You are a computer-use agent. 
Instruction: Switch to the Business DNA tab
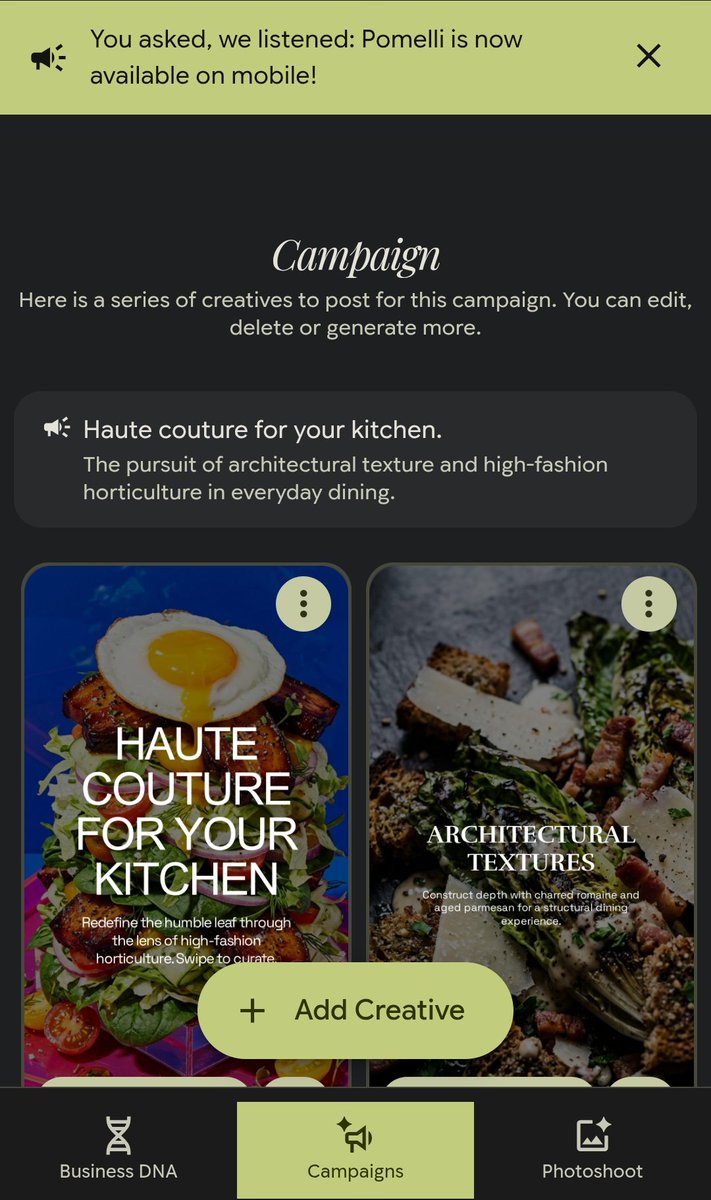pos(118,1149)
